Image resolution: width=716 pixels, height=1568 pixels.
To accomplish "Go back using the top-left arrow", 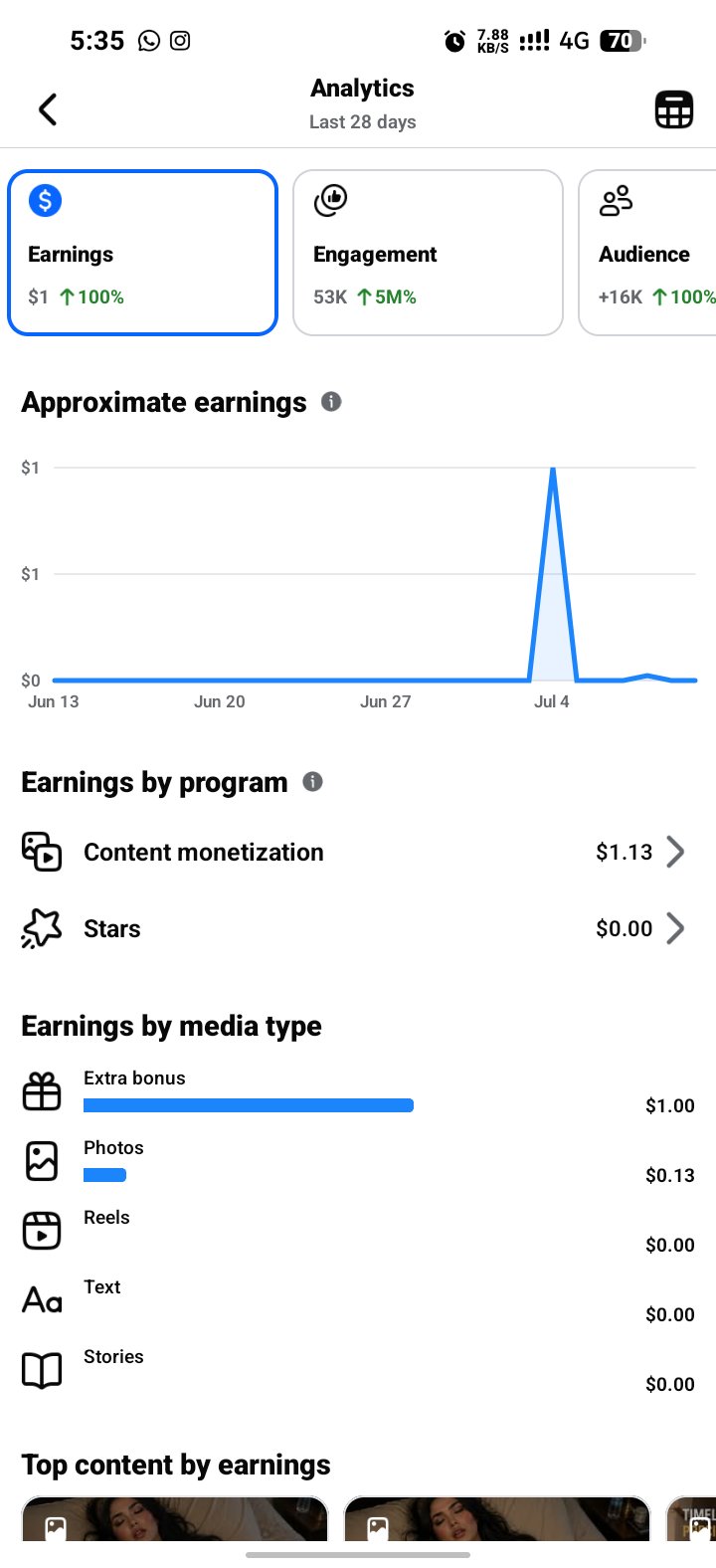I will pos(48,108).
